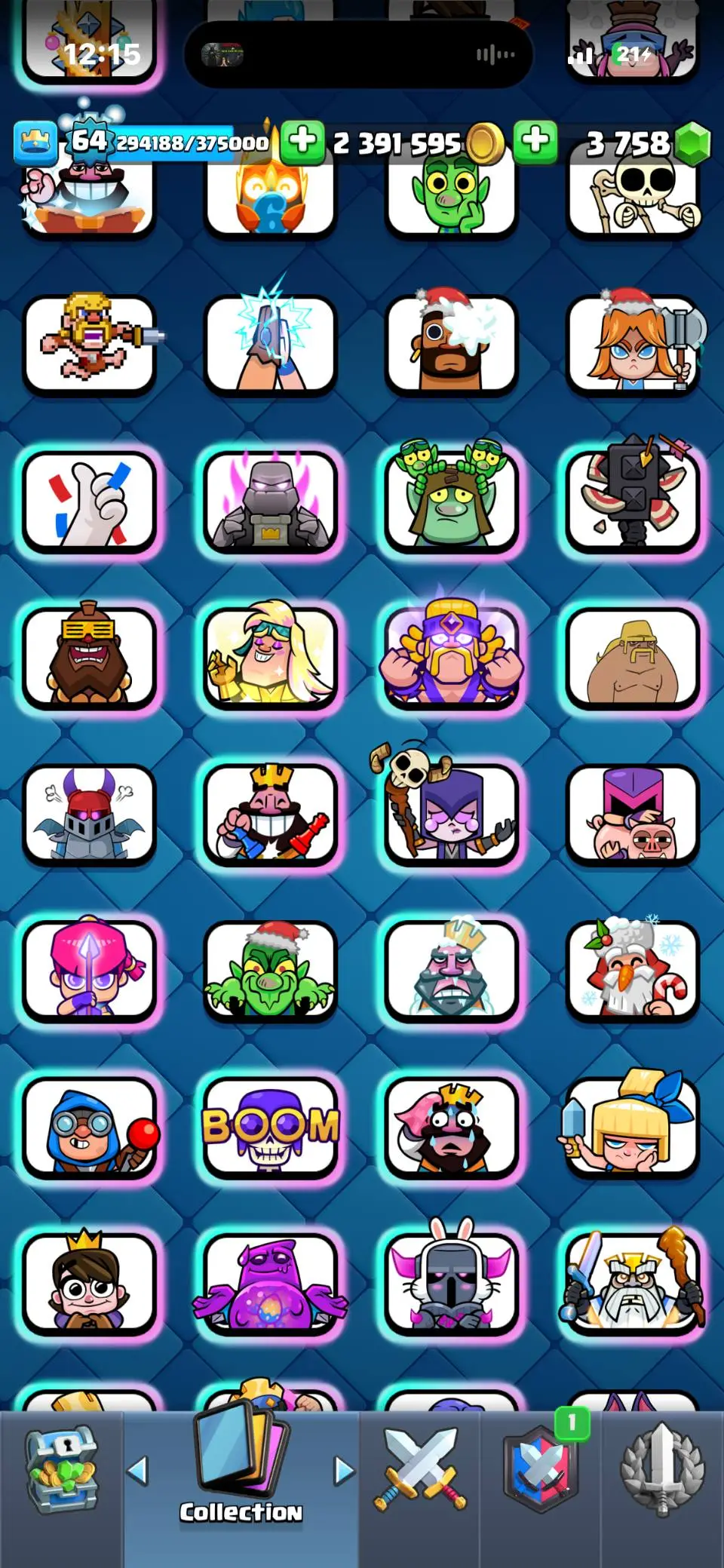Select the king holding chess pieces emote
Viewport: 724px width, 1568px height.
(x=271, y=815)
